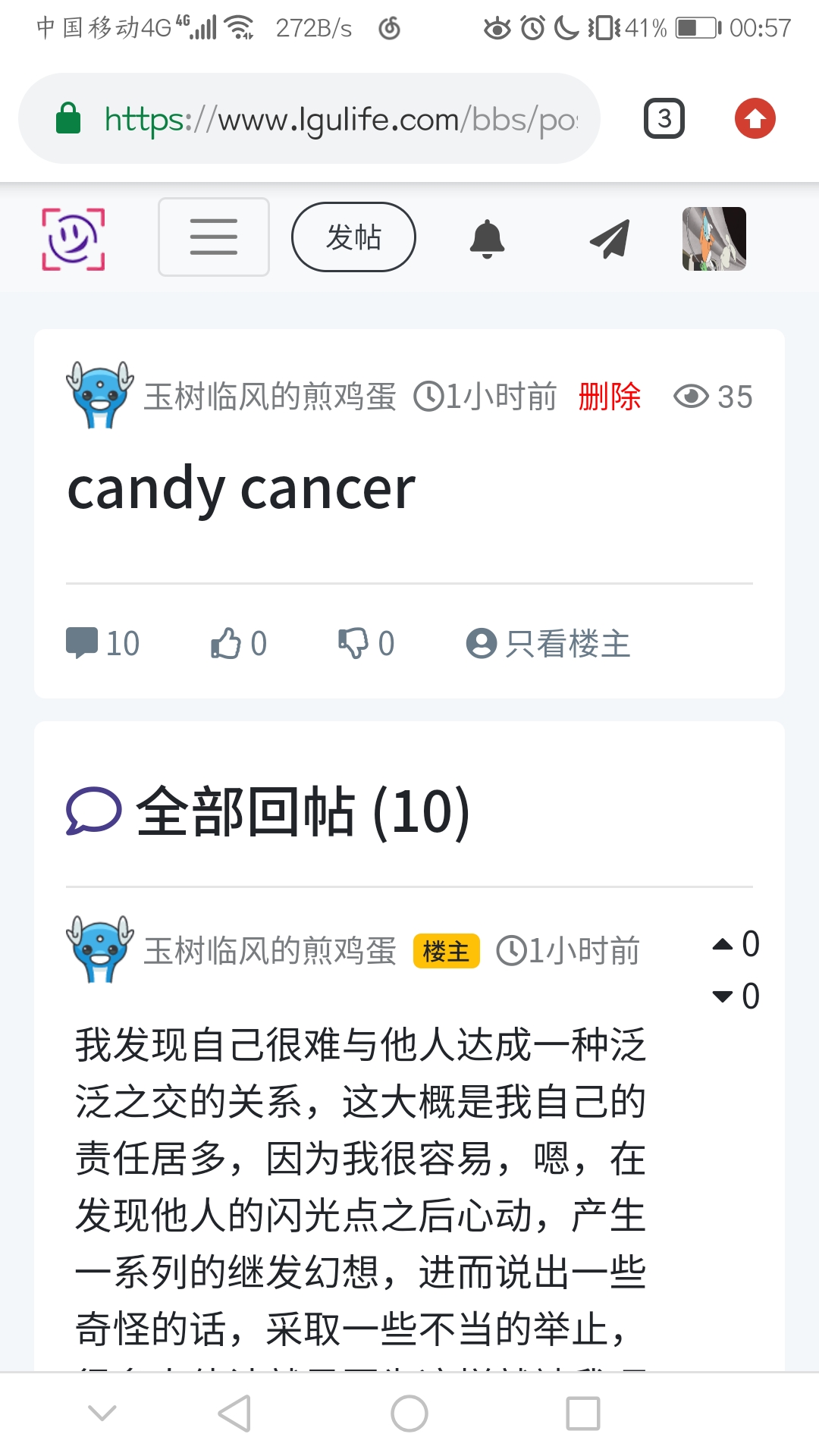Open the hamburger navigation menu
The width and height of the screenshot is (819, 1456).
213,237
